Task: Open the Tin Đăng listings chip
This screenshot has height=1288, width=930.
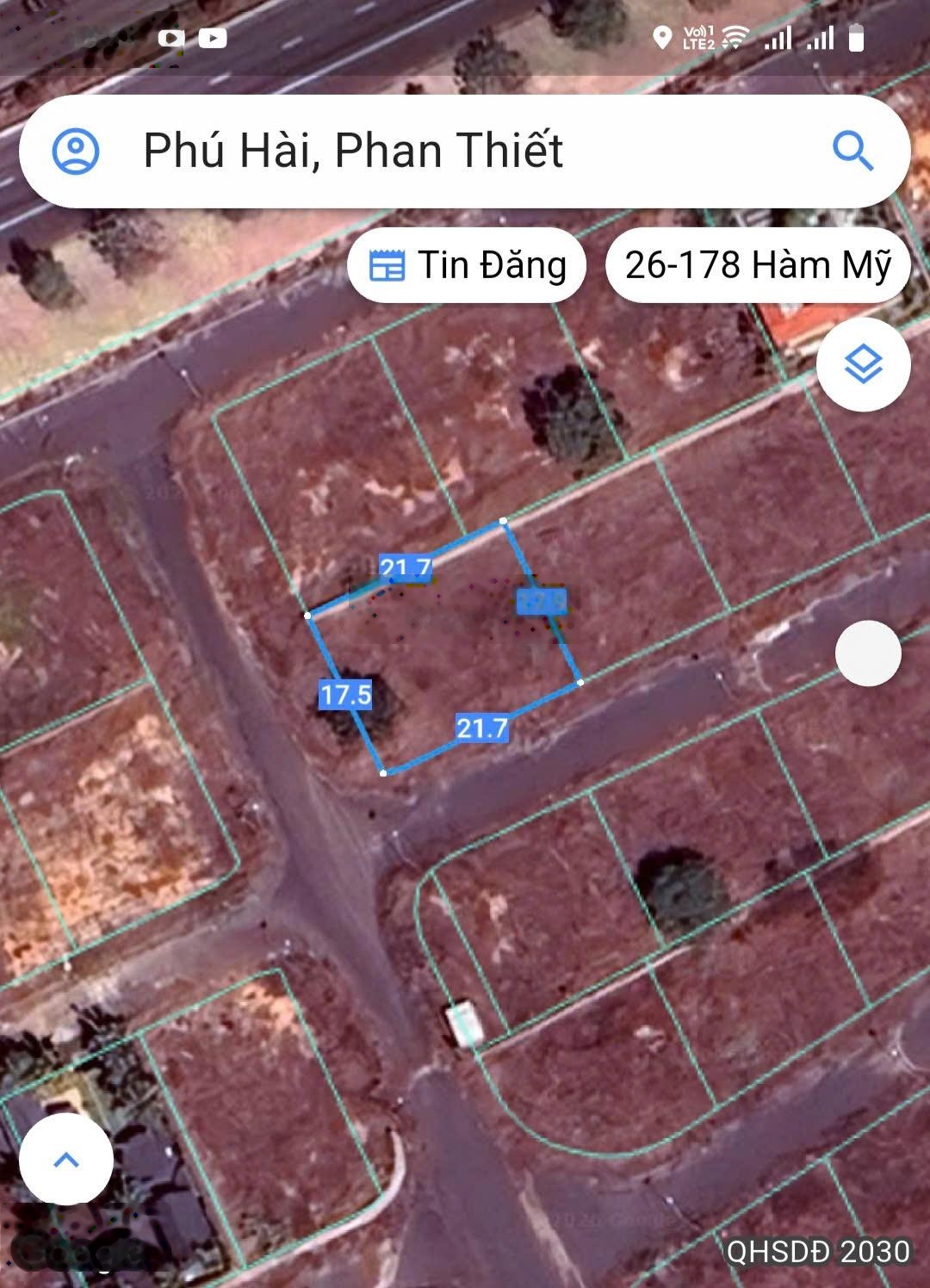Action: 468,265
